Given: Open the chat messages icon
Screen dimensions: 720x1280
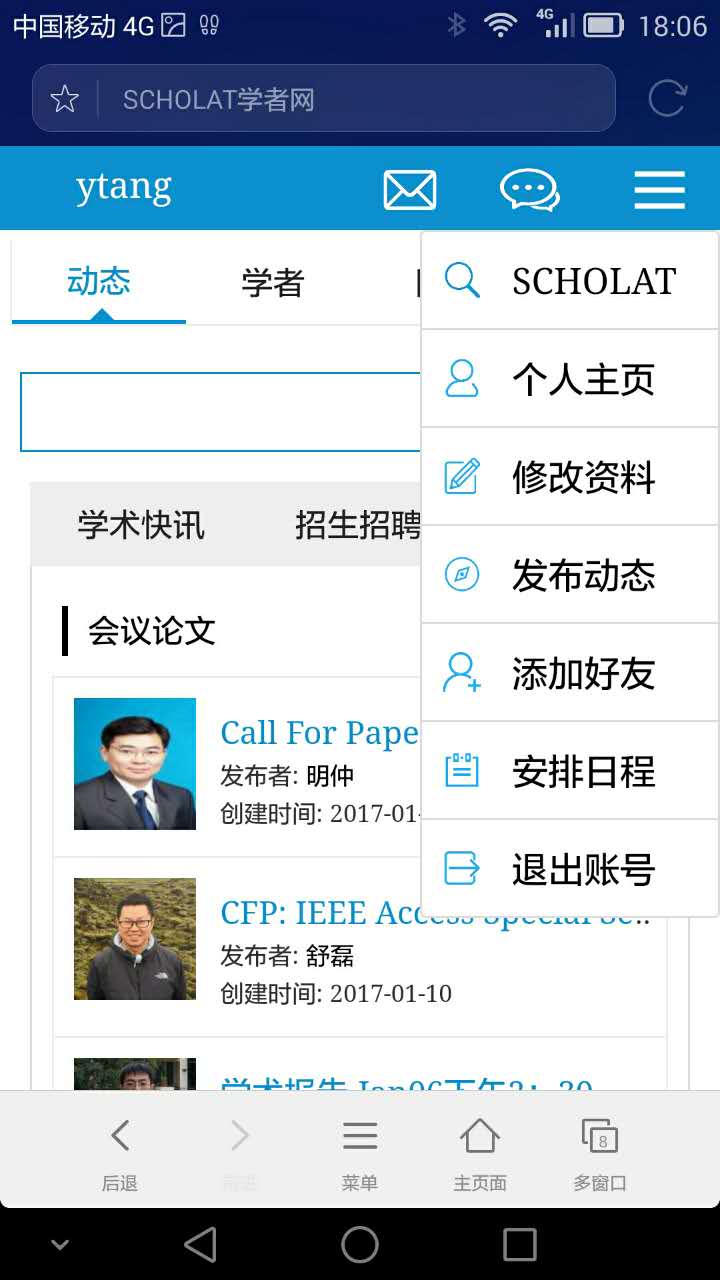Looking at the screenshot, I should [529, 189].
